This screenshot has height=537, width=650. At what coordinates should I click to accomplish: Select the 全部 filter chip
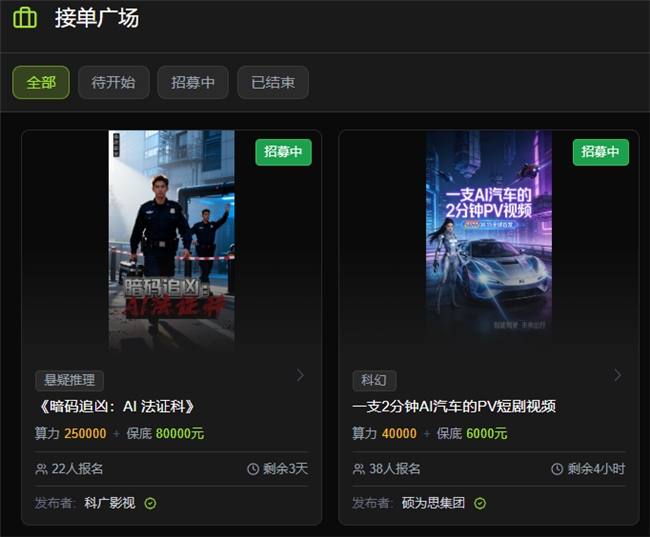(x=41, y=83)
